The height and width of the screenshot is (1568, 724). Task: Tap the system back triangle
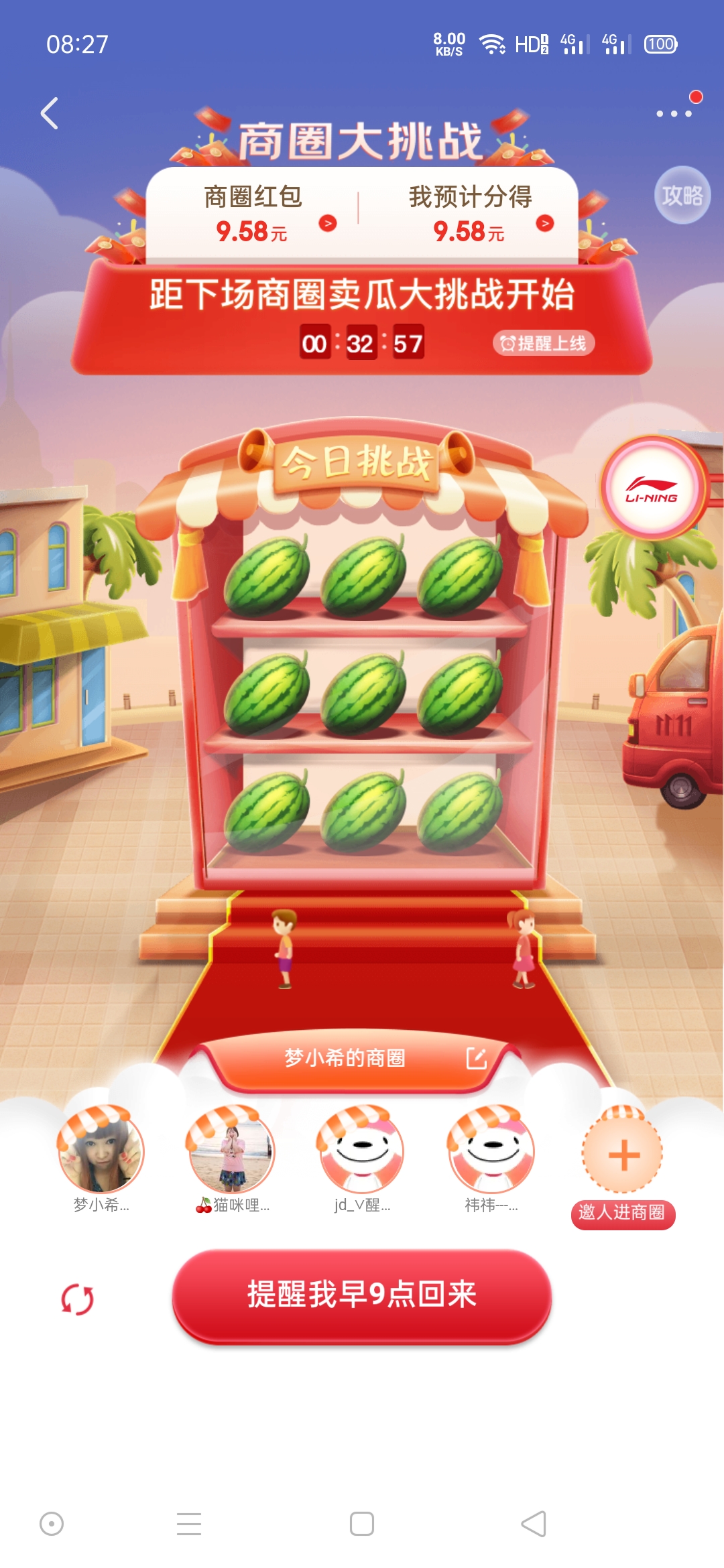534,1524
